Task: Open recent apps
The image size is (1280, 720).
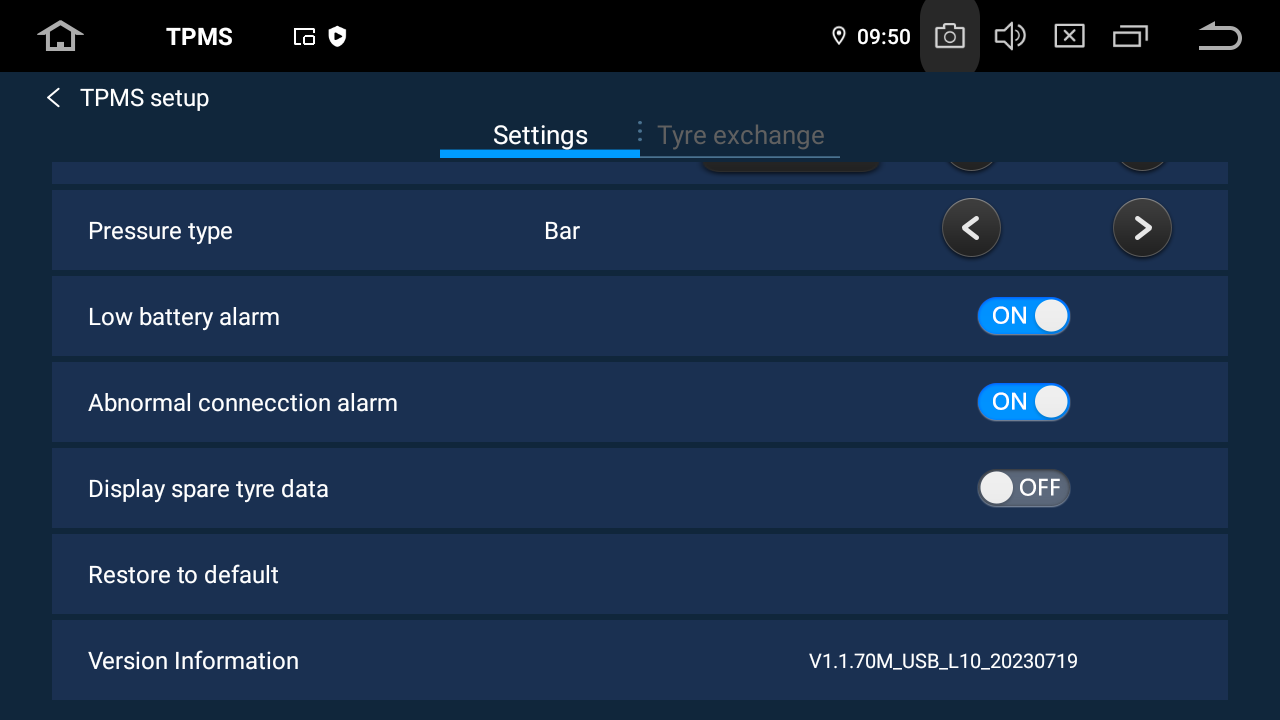Action: [x=1130, y=37]
